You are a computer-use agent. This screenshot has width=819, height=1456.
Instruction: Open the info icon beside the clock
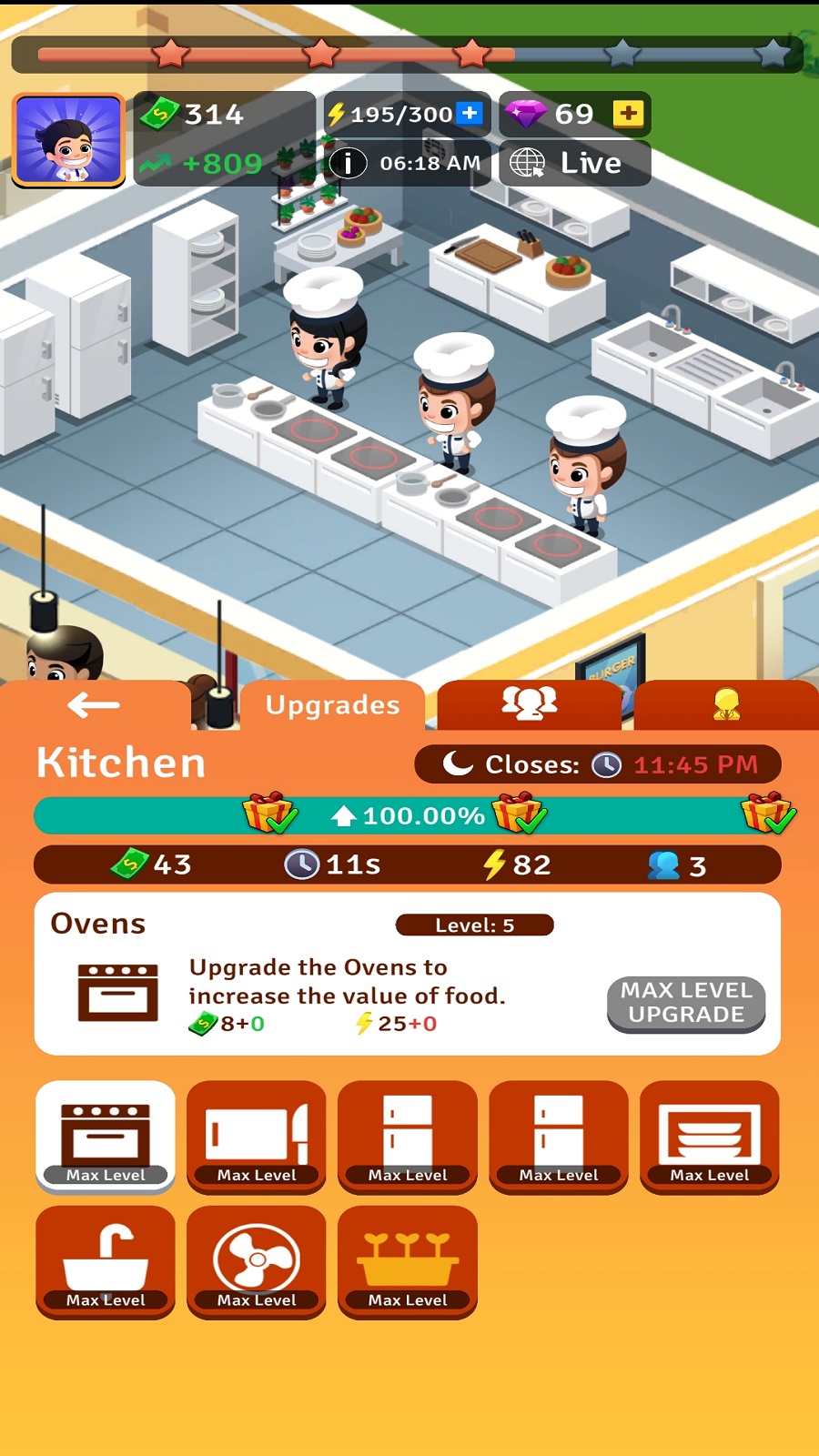click(x=347, y=163)
